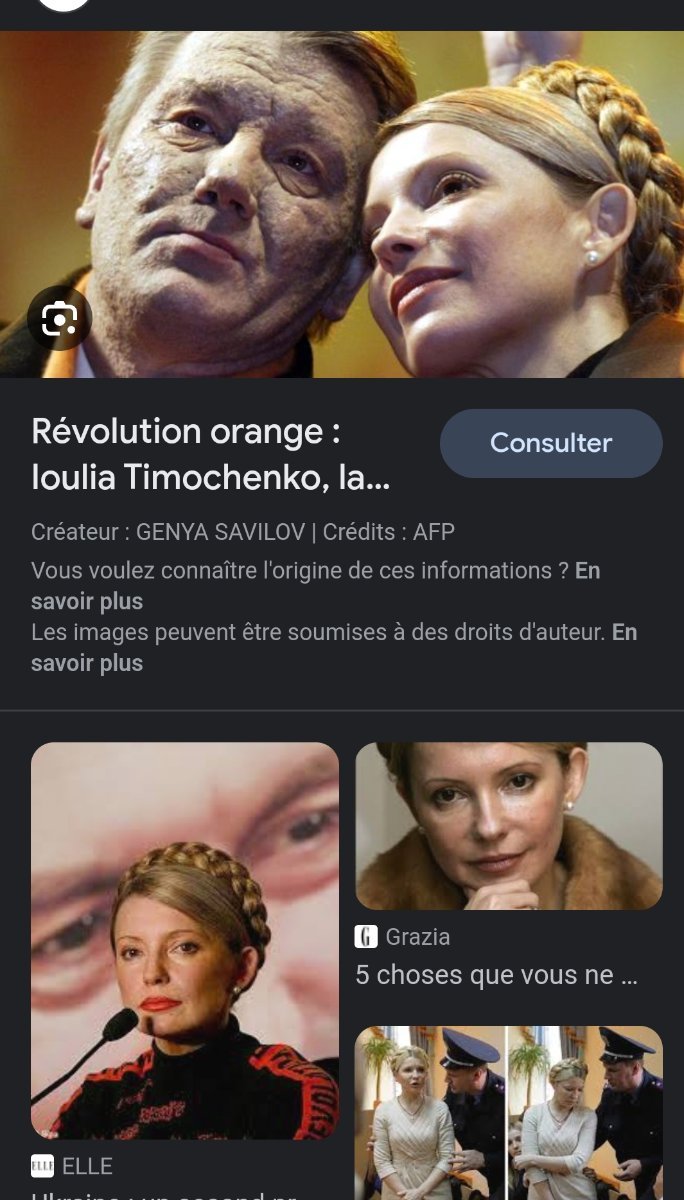Tap the Consulter button

click(551, 443)
